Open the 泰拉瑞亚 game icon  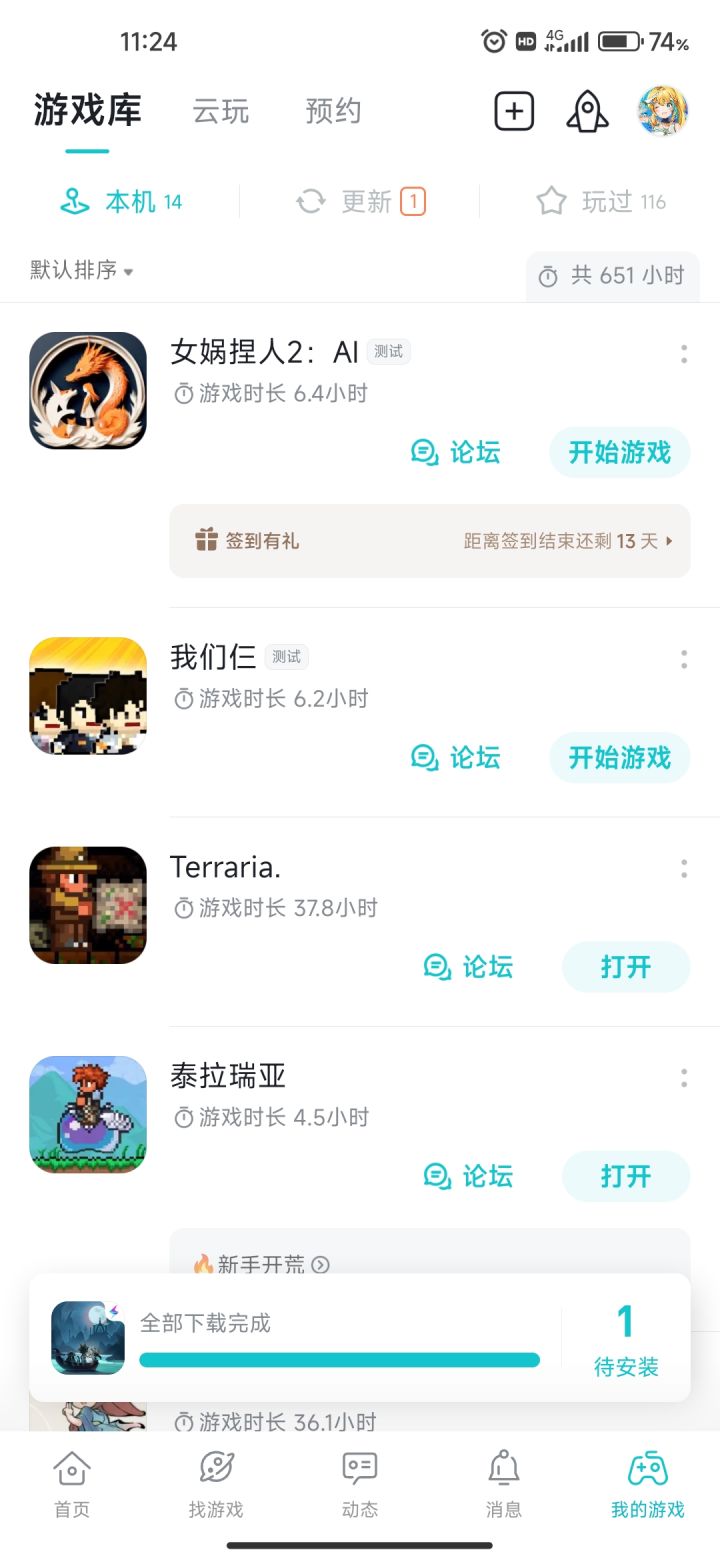coord(88,1114)
